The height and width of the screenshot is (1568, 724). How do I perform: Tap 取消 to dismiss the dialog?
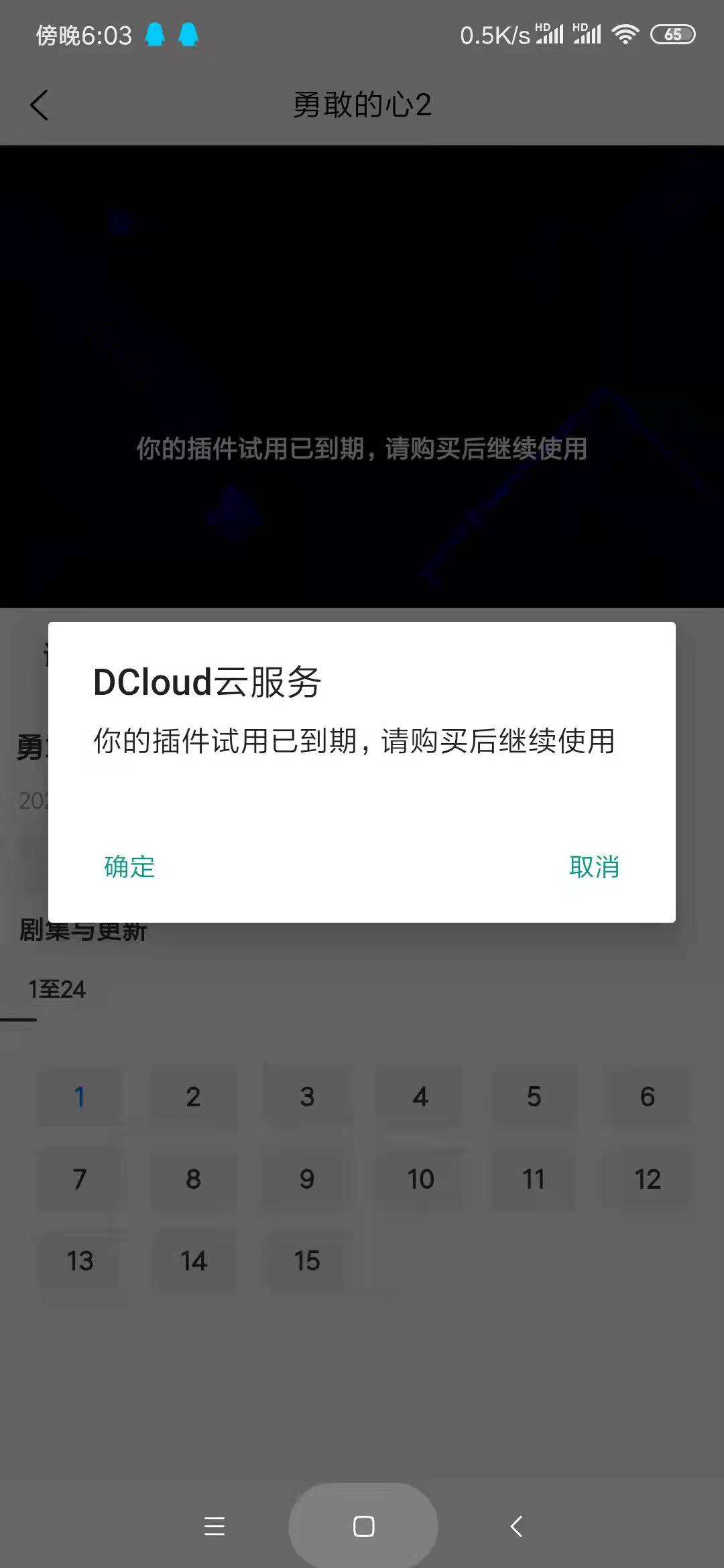[x=594, y=866]
